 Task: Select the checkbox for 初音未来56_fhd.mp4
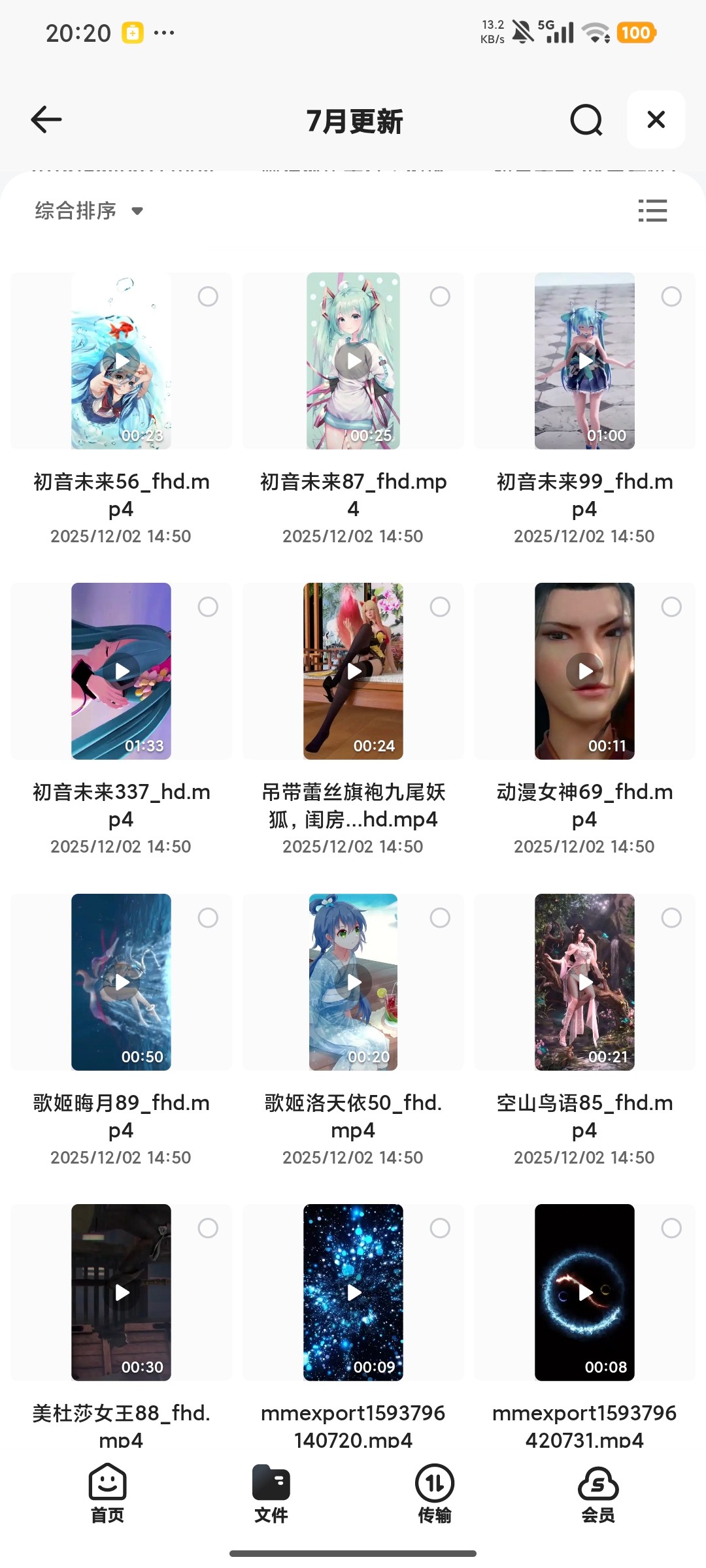(208, 297)
